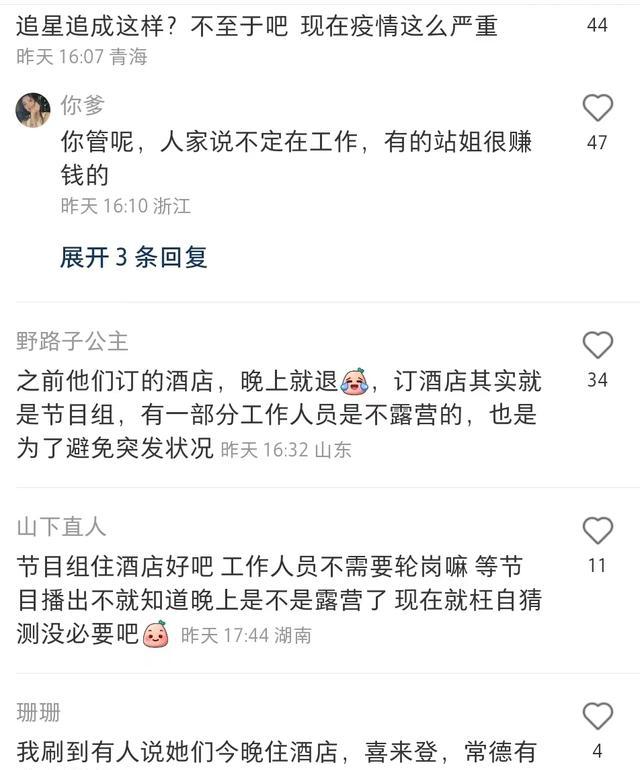The height and width of the screenshot is (770, 640).
Task: Open 山下直人's profile via username
Action: click(x=62, y=526)
